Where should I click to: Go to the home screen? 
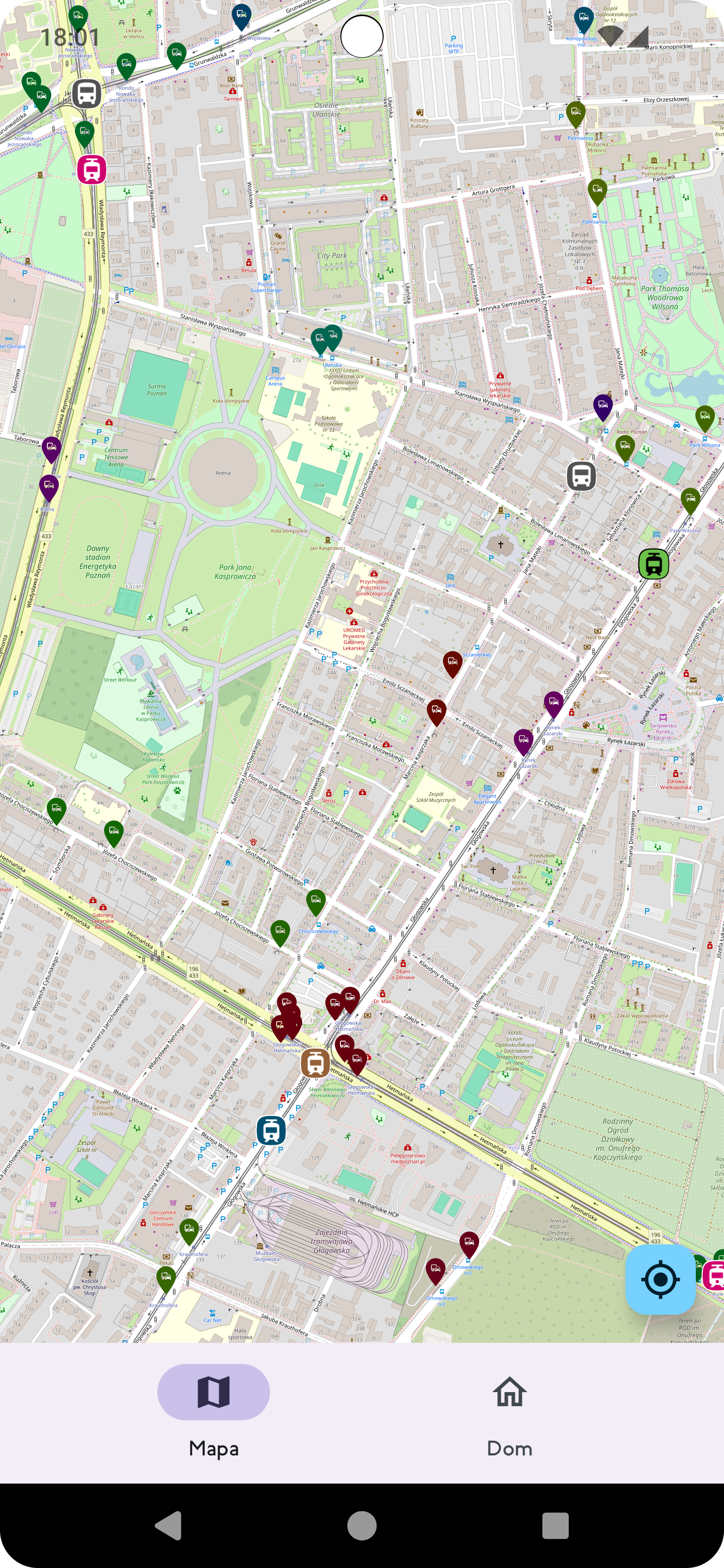pyautogui.click(x=361, y=1525)
